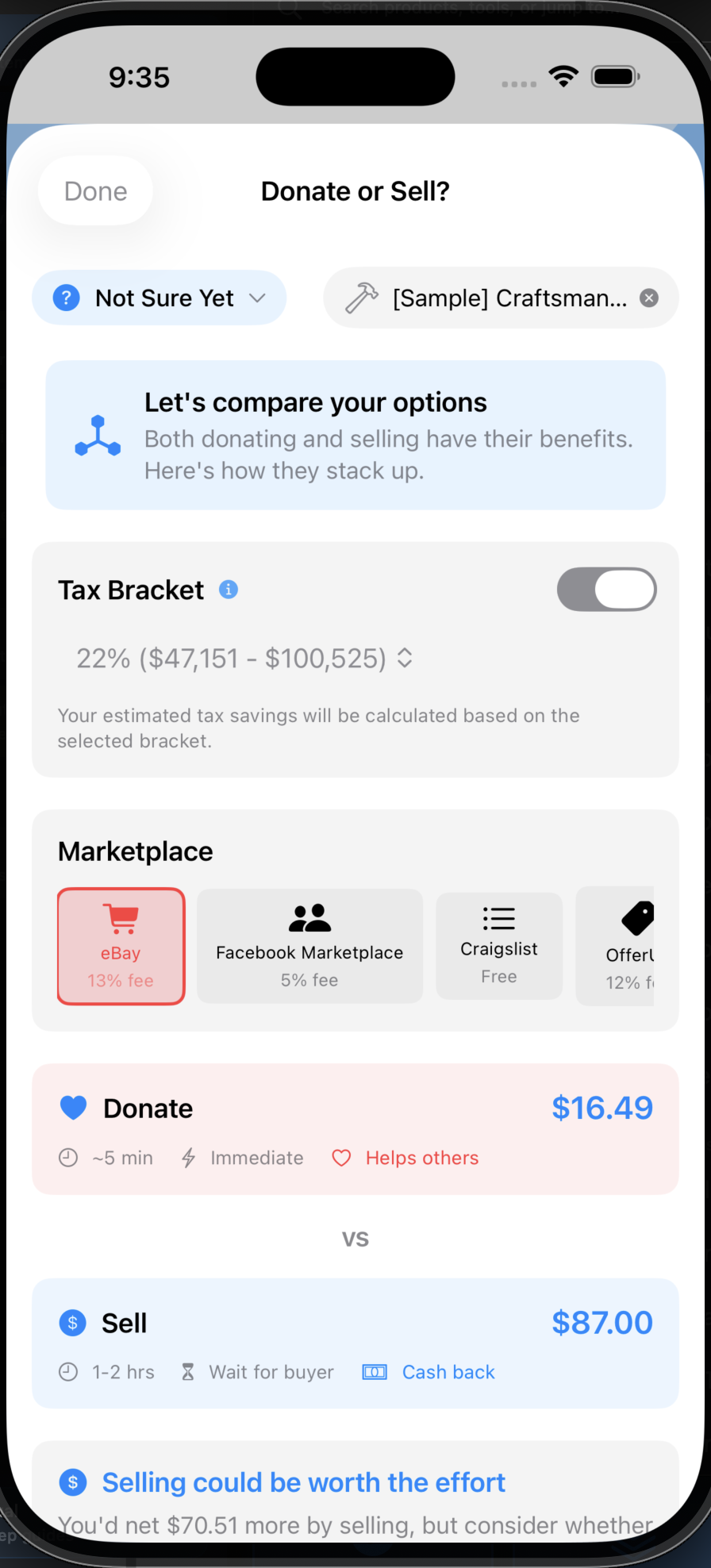Open Tax Bracket info icon

coord(229,590)
